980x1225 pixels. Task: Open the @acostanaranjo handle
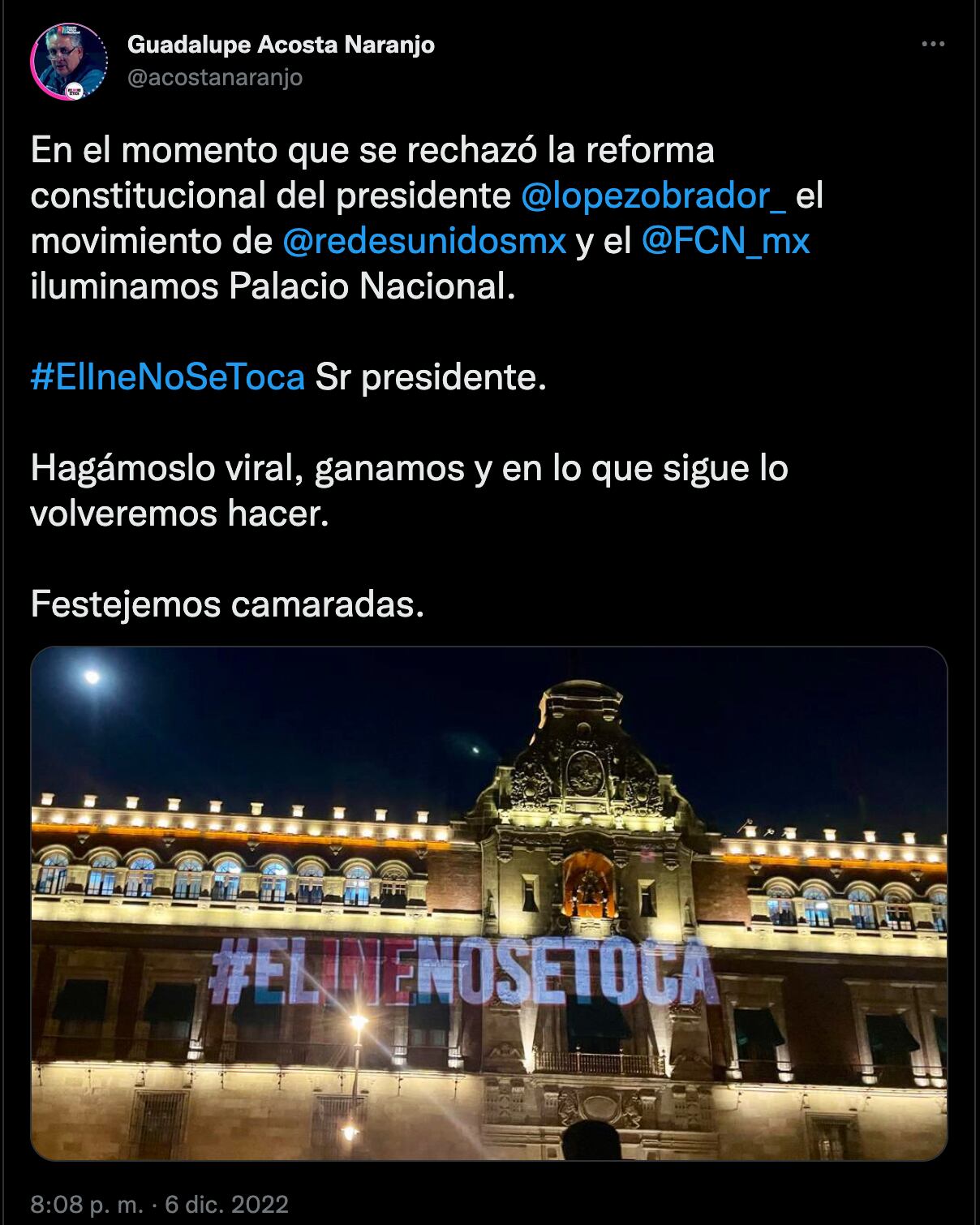pos(215,78)
